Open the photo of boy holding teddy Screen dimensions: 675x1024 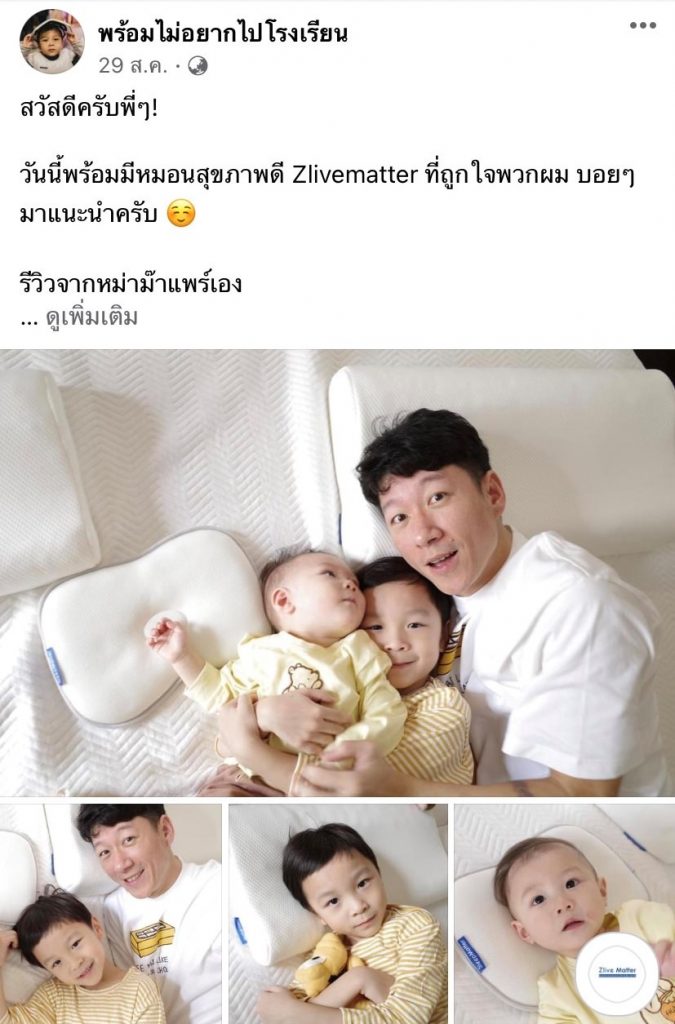pos(338,913)
